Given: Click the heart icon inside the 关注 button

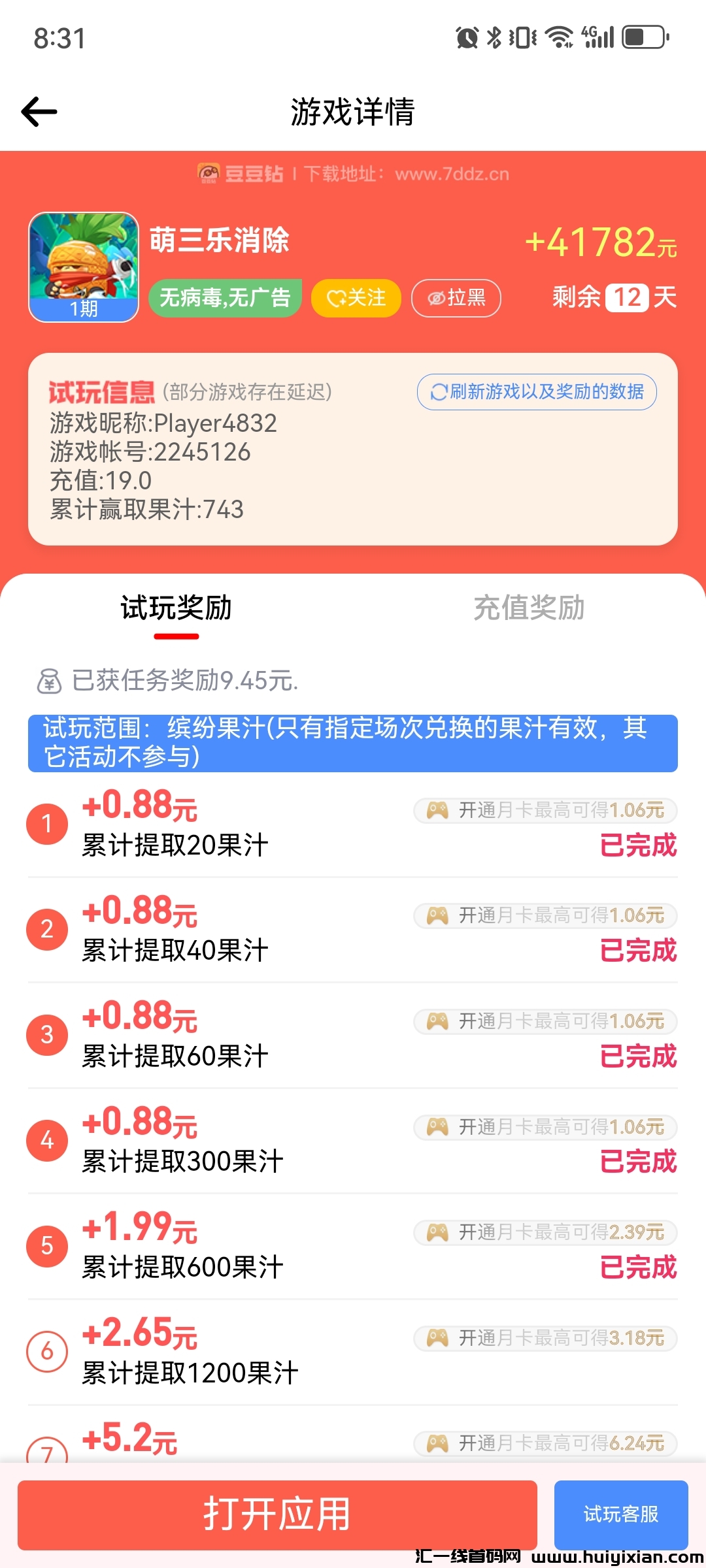Looking at the screenshot, I should click(335, 298).
